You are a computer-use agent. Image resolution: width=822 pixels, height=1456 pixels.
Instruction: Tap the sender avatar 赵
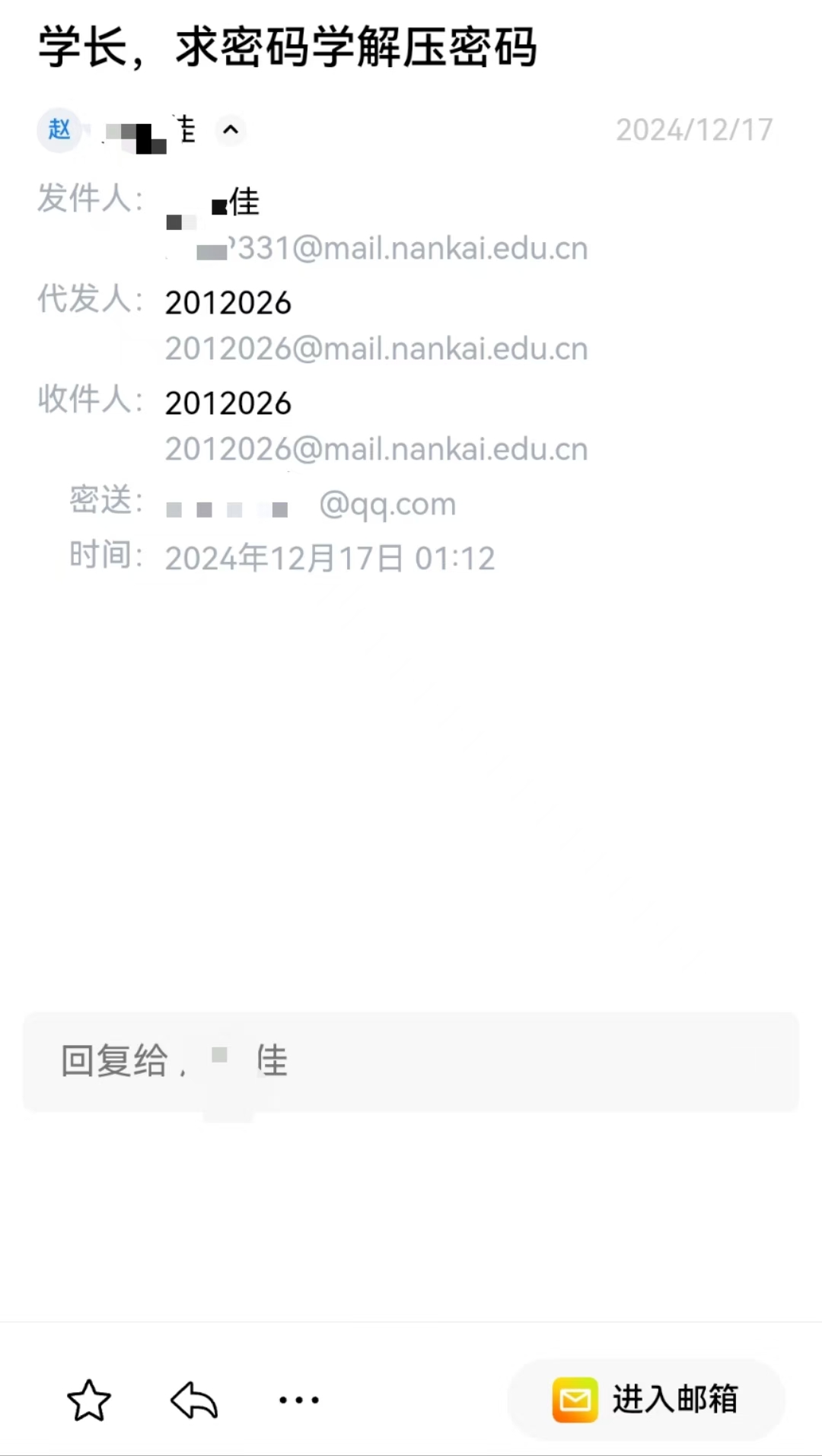tap(59, 129)
